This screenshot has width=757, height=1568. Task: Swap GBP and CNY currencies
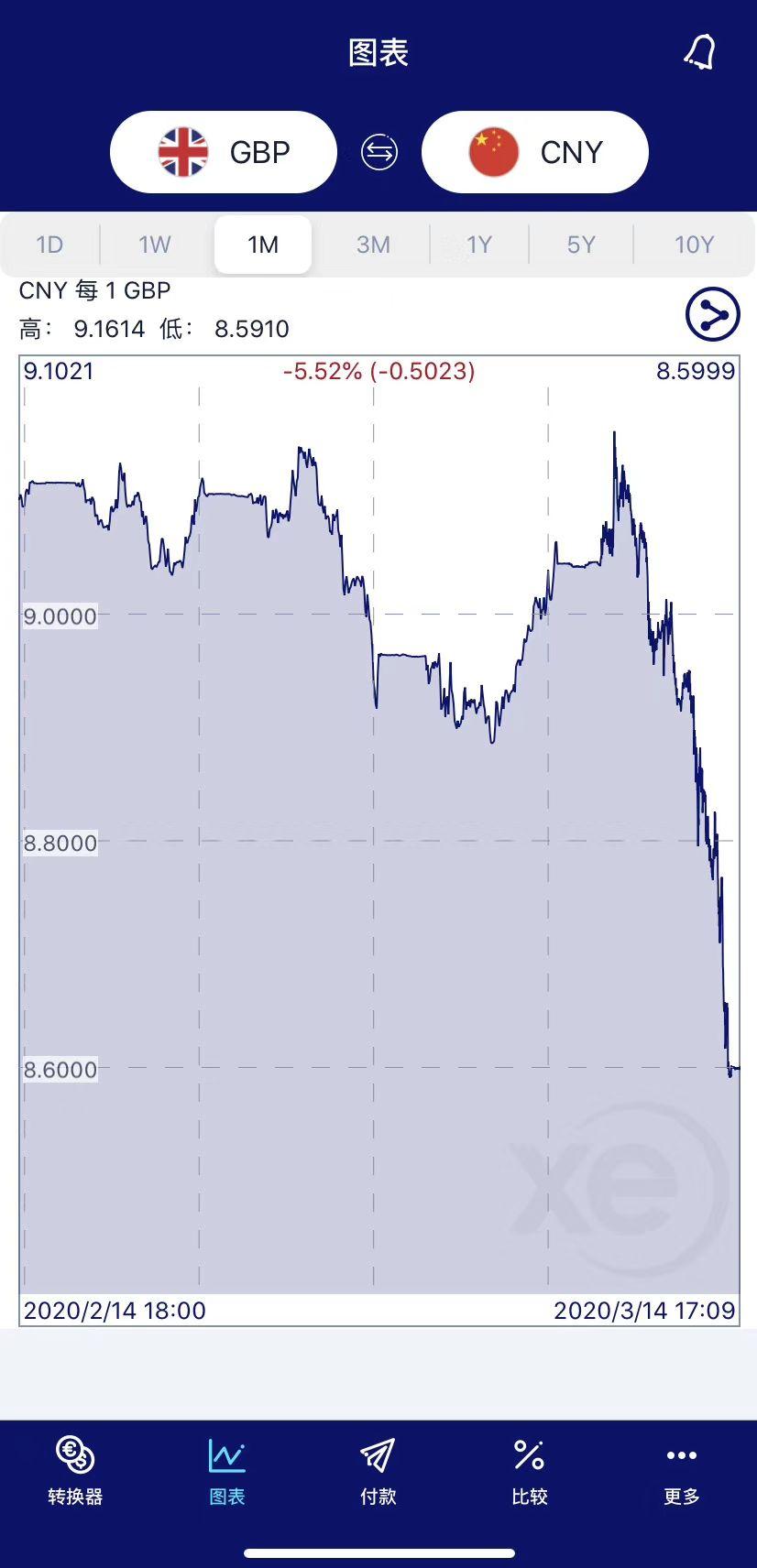(378, 152)
